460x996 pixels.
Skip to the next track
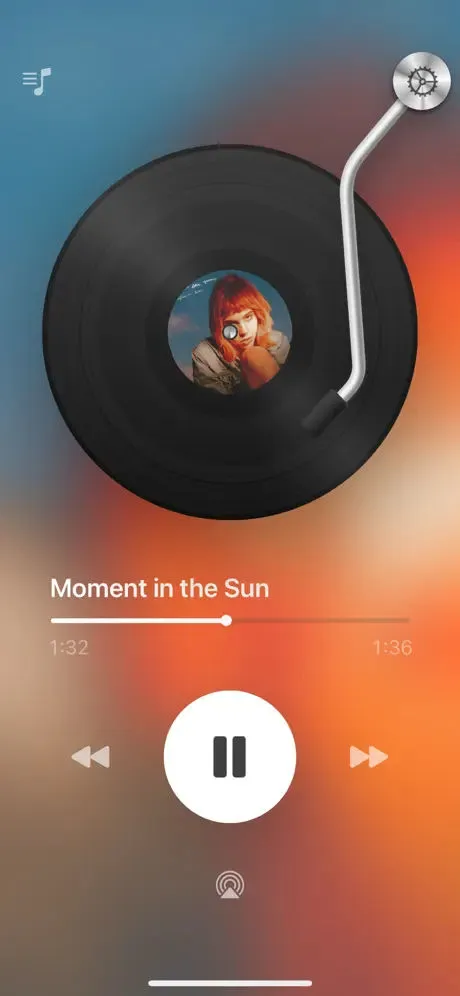pos(369,757)
